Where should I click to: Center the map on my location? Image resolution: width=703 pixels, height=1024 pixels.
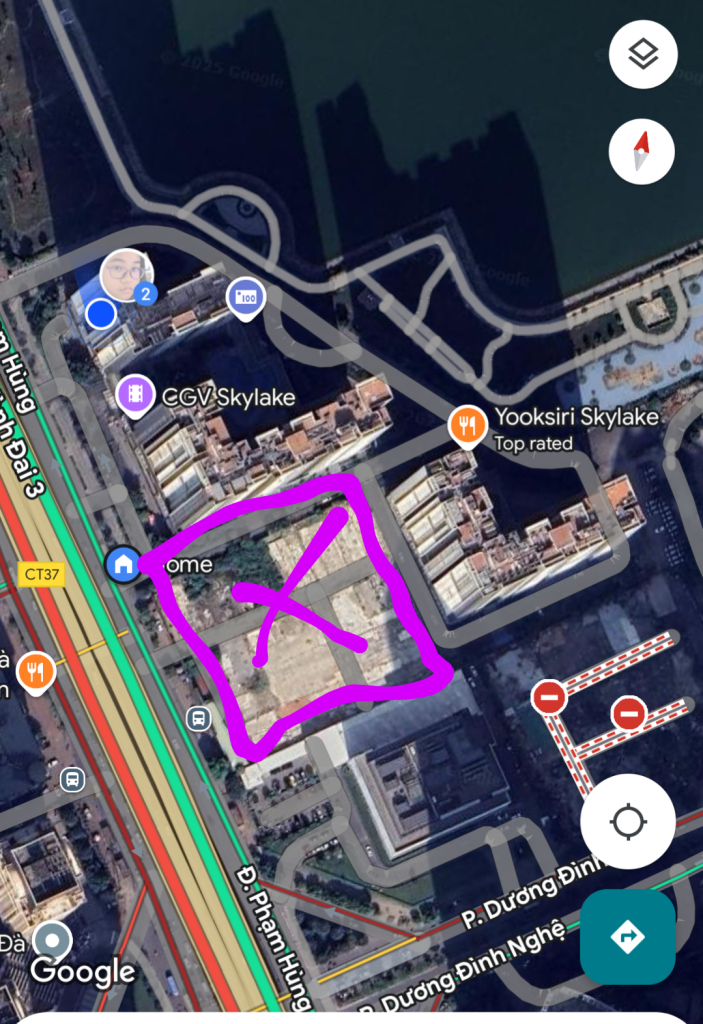(x=628, y=822)
